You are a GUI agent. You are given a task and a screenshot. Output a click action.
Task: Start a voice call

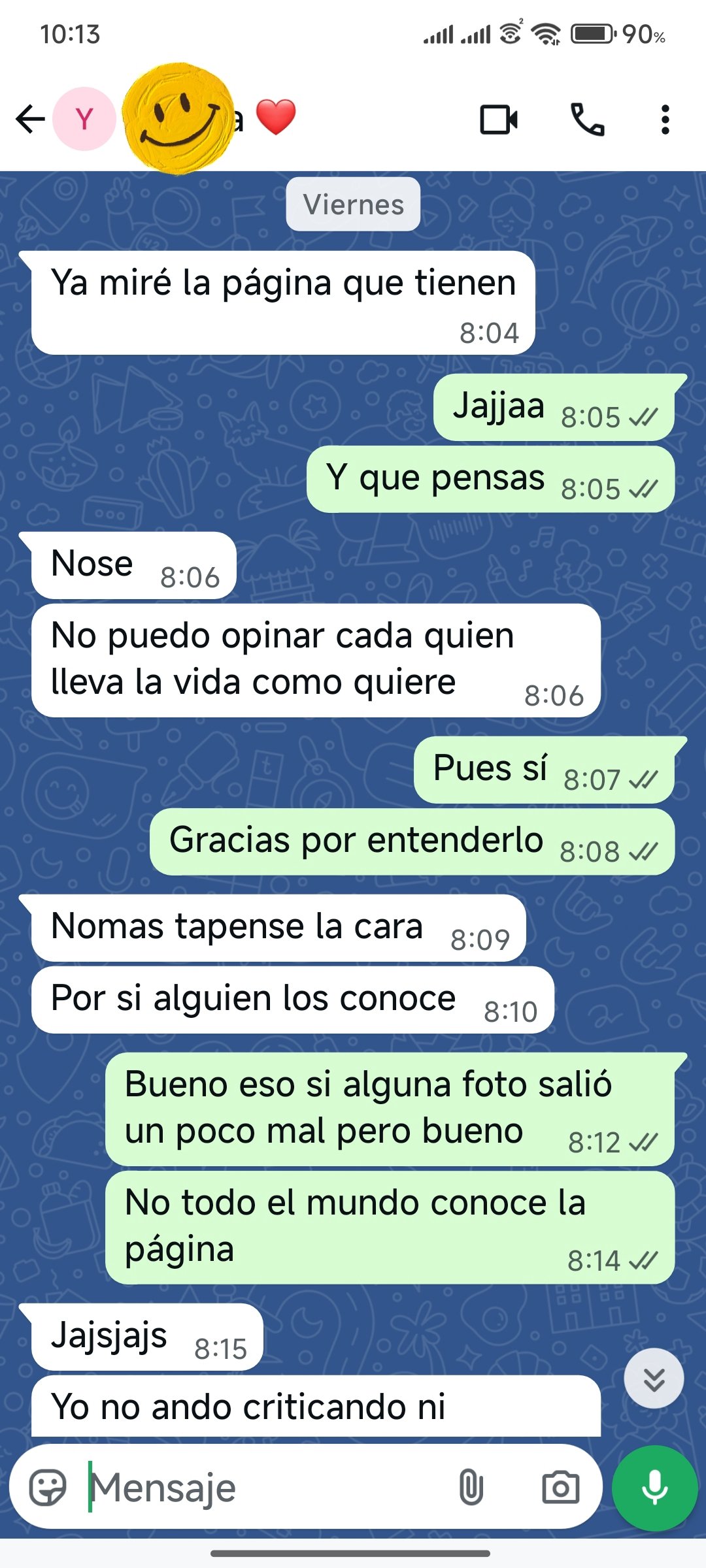click(x=587, y=120)
